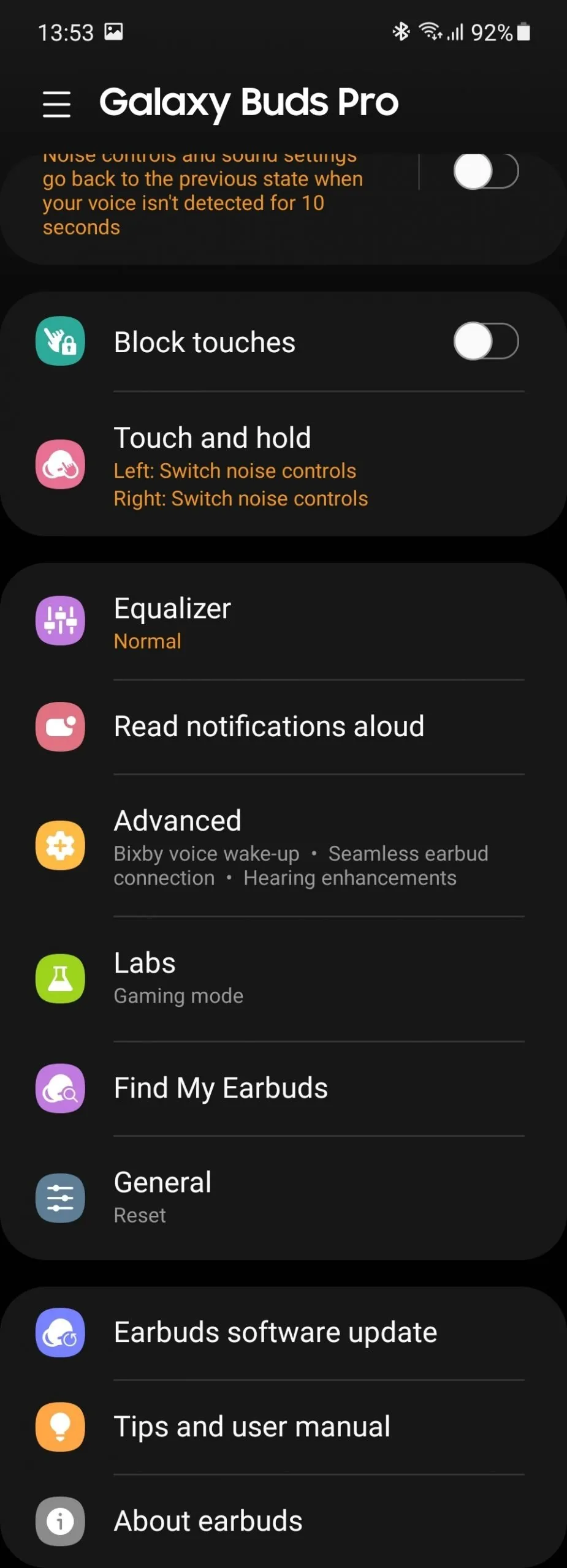Open the hamburger drawer menu
The image size is (567, 1568).
[x=56, y=104]
